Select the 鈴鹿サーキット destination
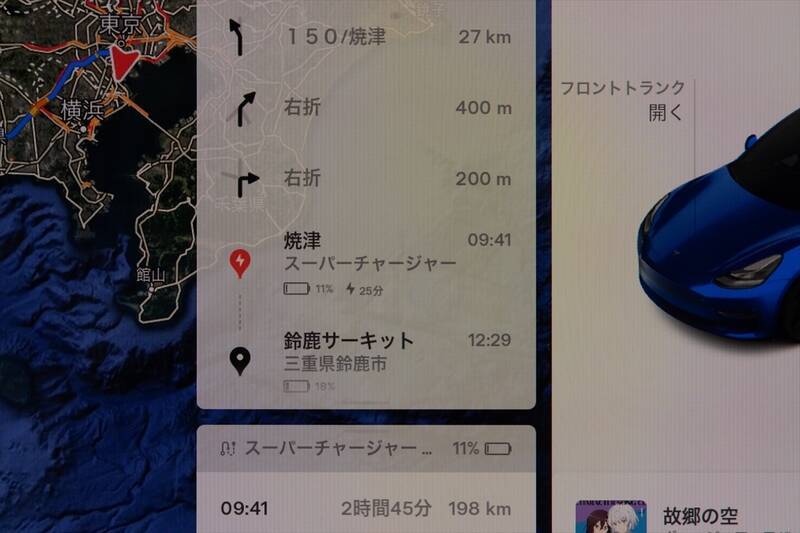This screenshot has height=533, width=800. 368,352
